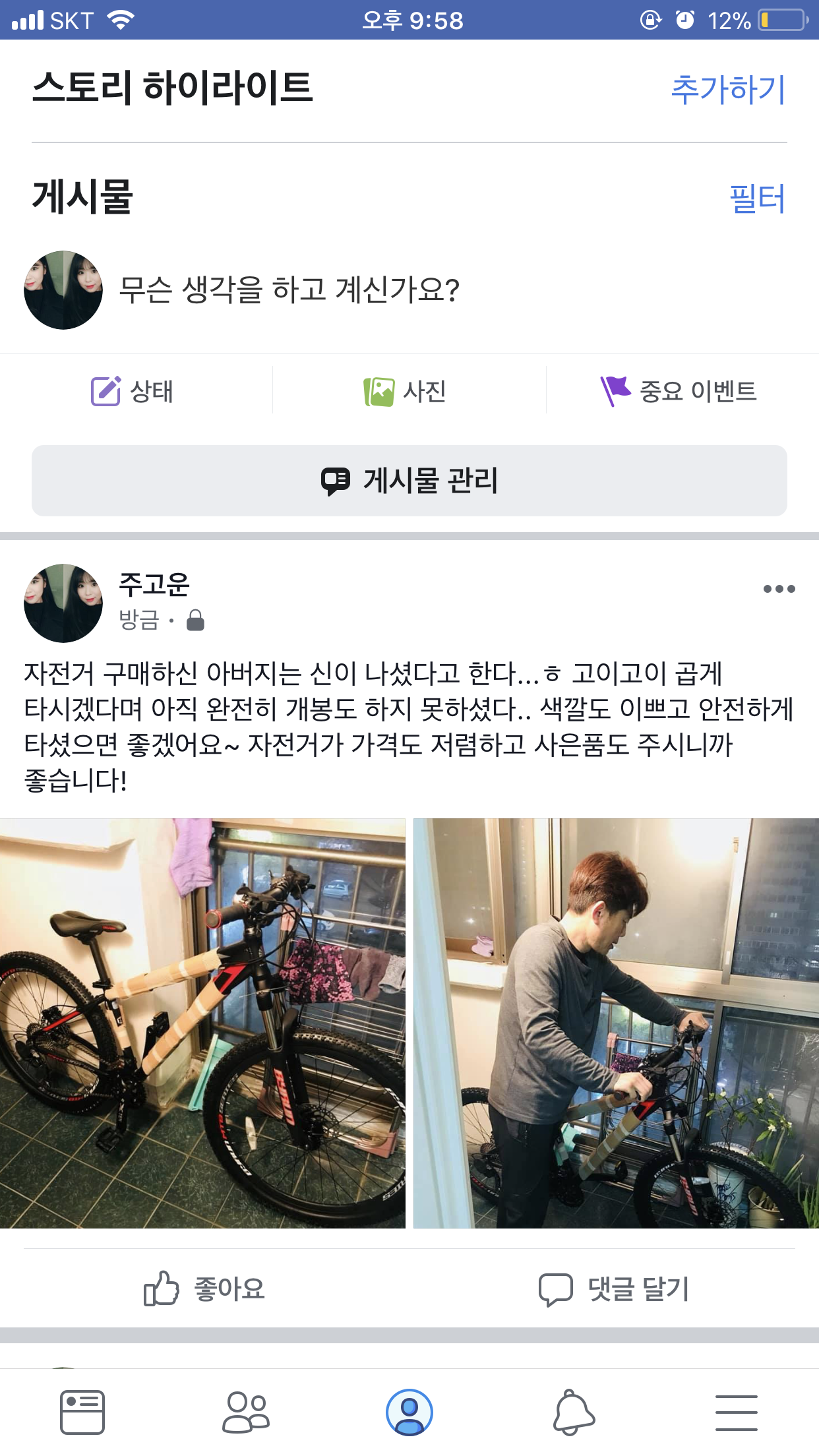Select the 상태 post option
The image size is (819, 1456).
point(133,391)
